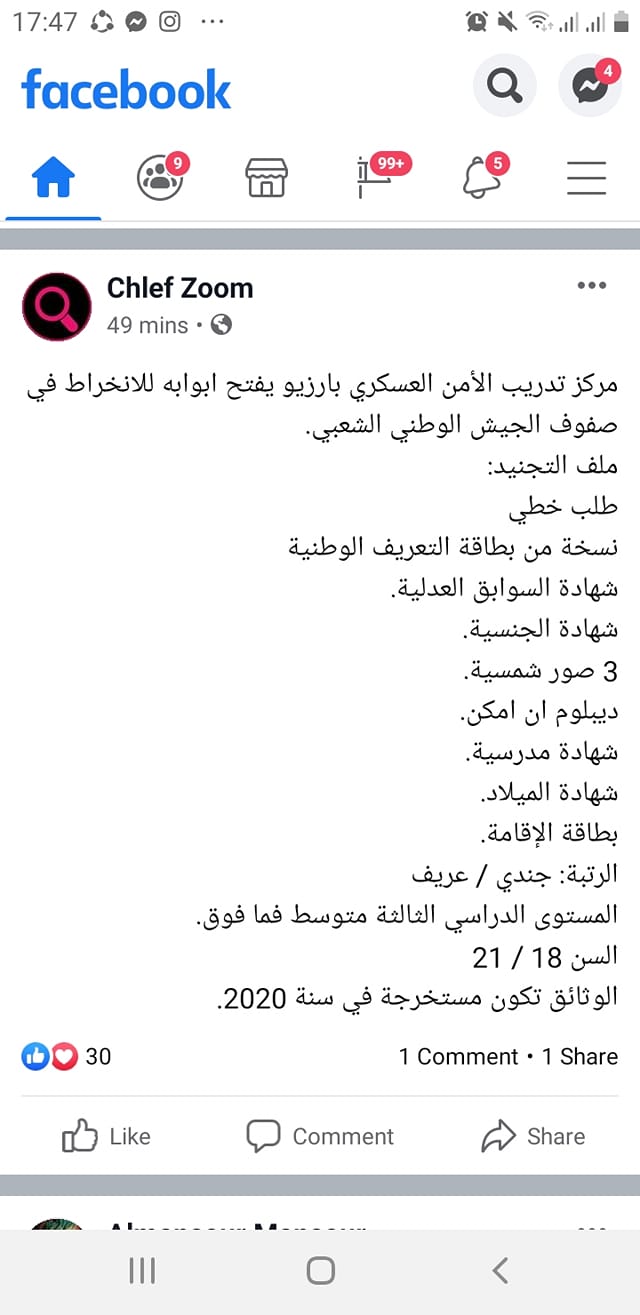The width and height of the screenshot is (640, 1315).
Task: Like the Chlef Zoom post
Action: tap(107, 1136)
